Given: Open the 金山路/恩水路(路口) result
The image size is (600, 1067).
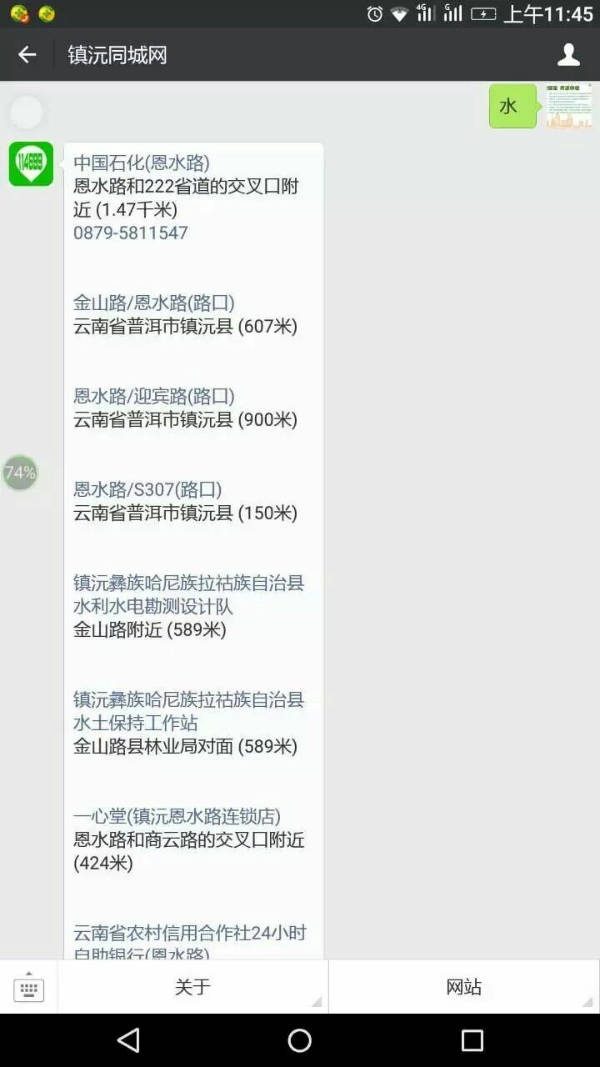Looking at the screenshot, I should pyautogui.click(x=154, y=303).
